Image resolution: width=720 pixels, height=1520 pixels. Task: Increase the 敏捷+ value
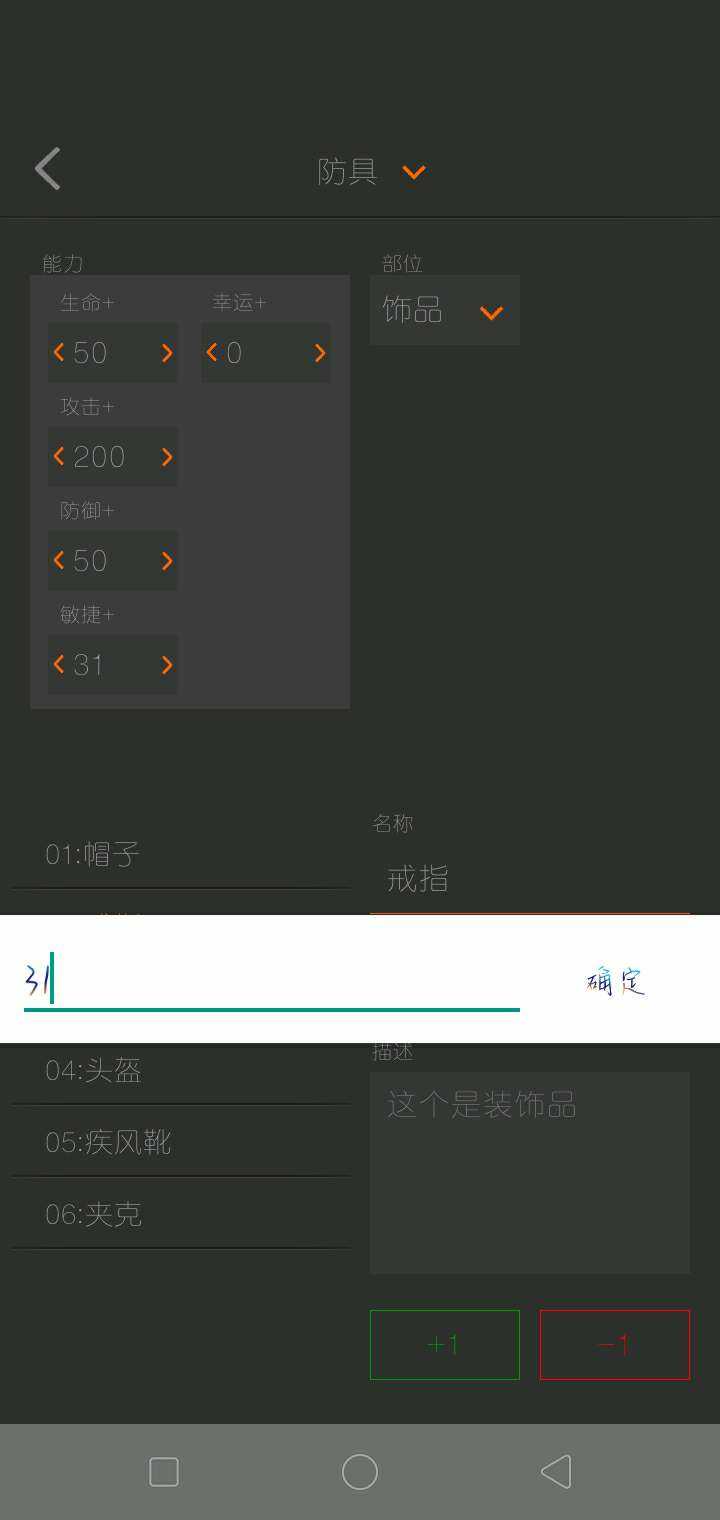point(166,665)
